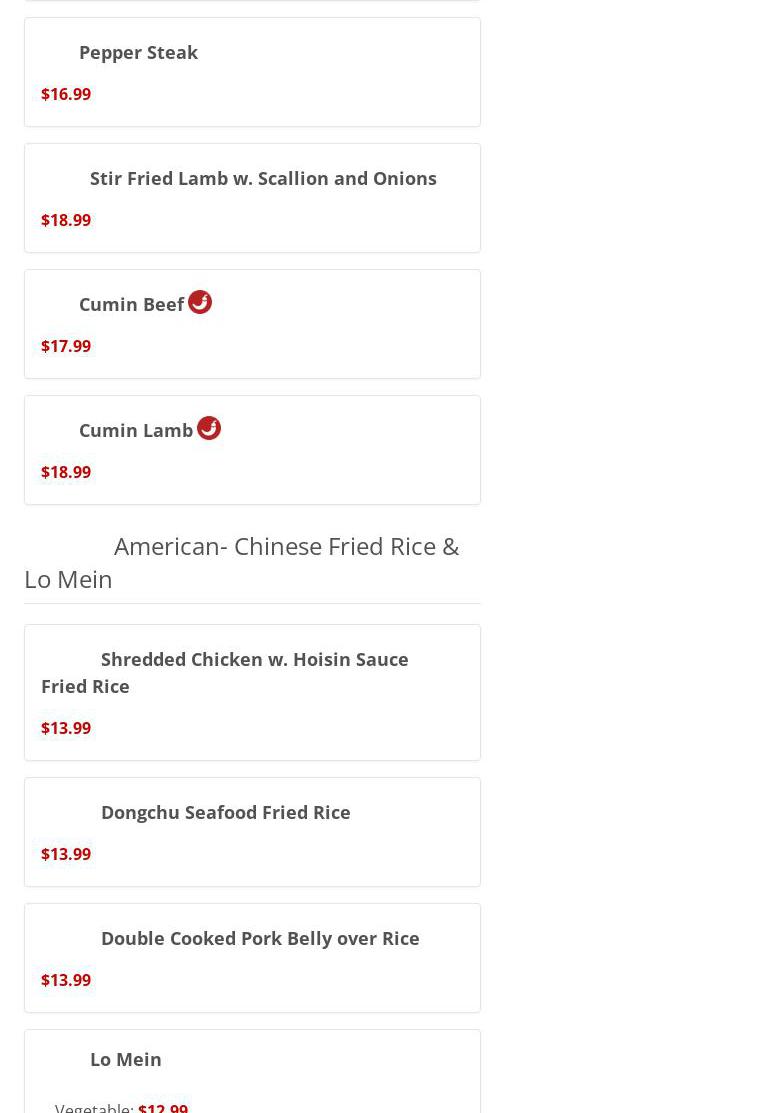Viewport: 770px width, 1113px height.
Task: Open Dongchu Seafood Fried Rice
Action: click(225, 813)
